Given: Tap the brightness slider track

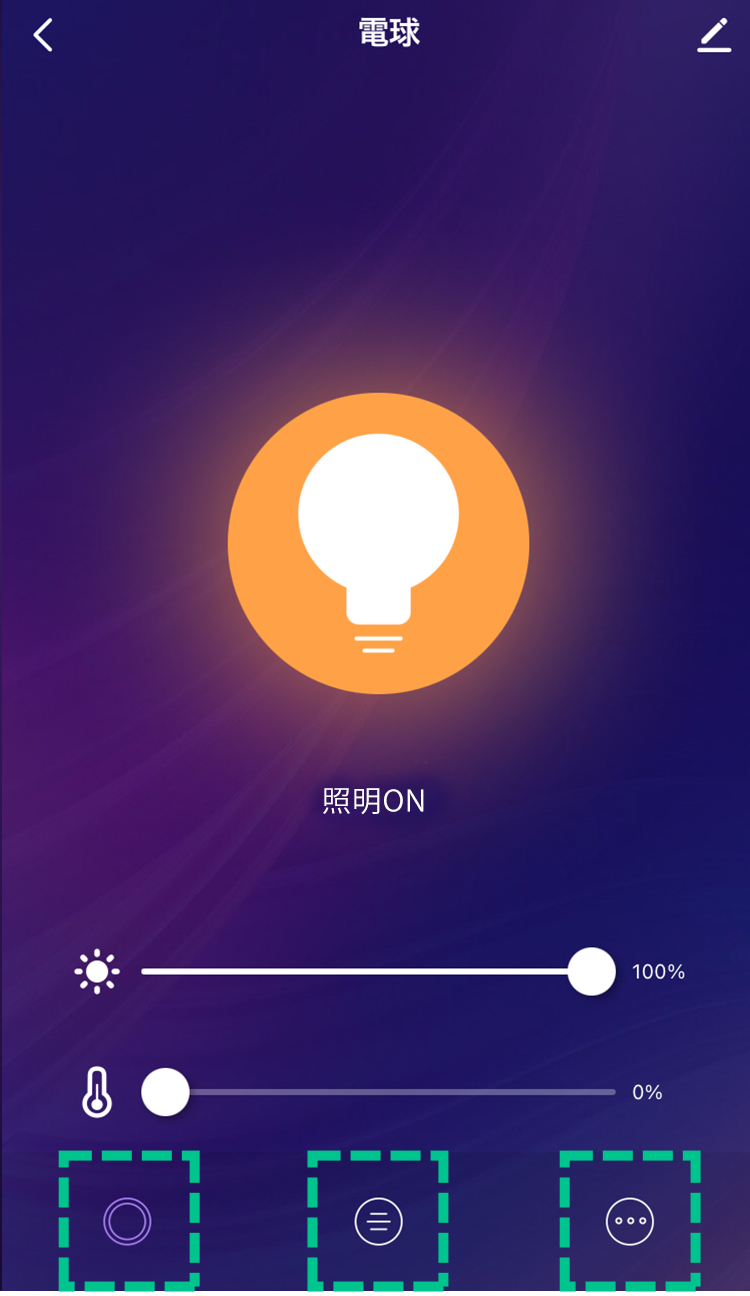Looking at the screenshot, I should pyautogui.click(x=378, y=971).
